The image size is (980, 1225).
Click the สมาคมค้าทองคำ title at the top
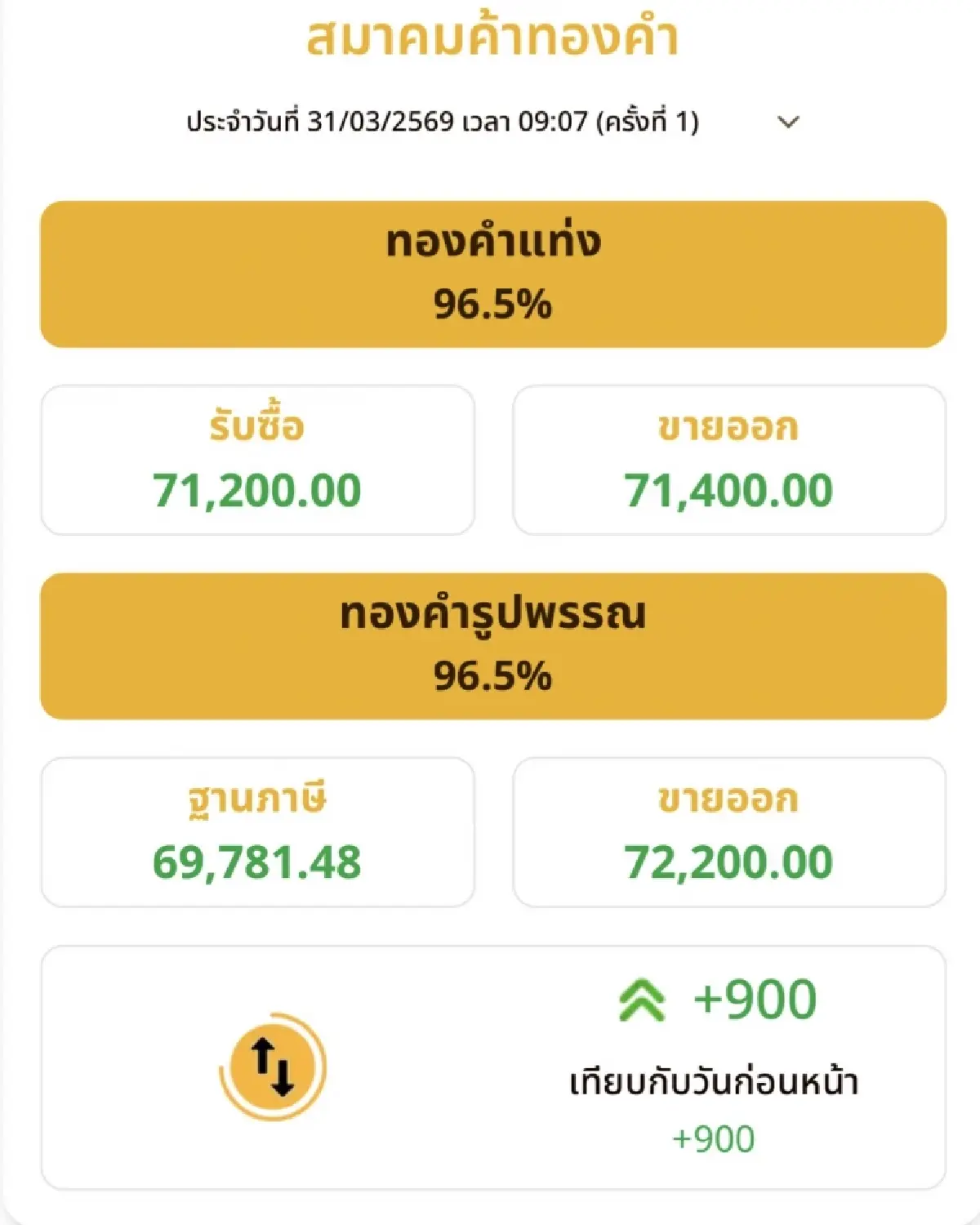(x=490, y=38)
